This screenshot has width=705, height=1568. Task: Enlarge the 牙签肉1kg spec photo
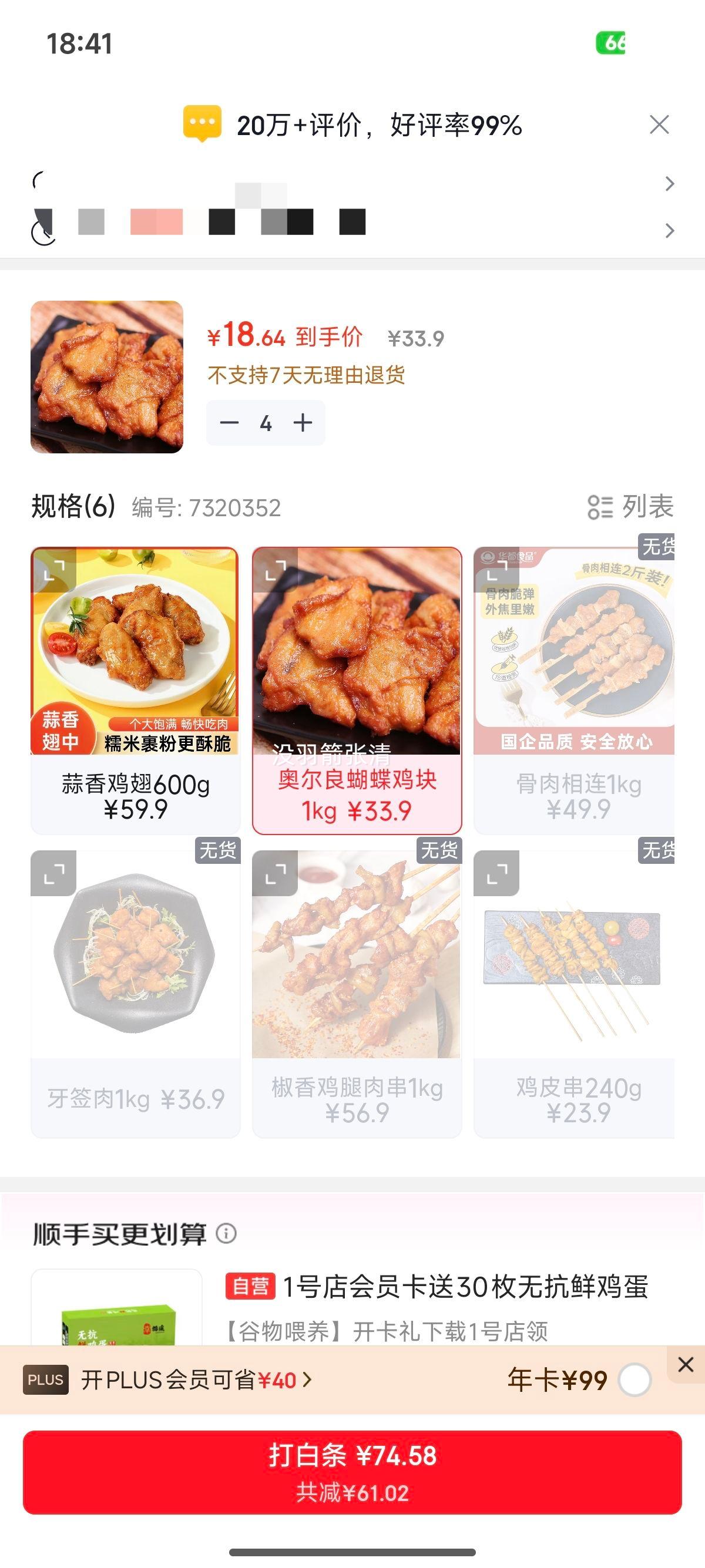(53, 873)
